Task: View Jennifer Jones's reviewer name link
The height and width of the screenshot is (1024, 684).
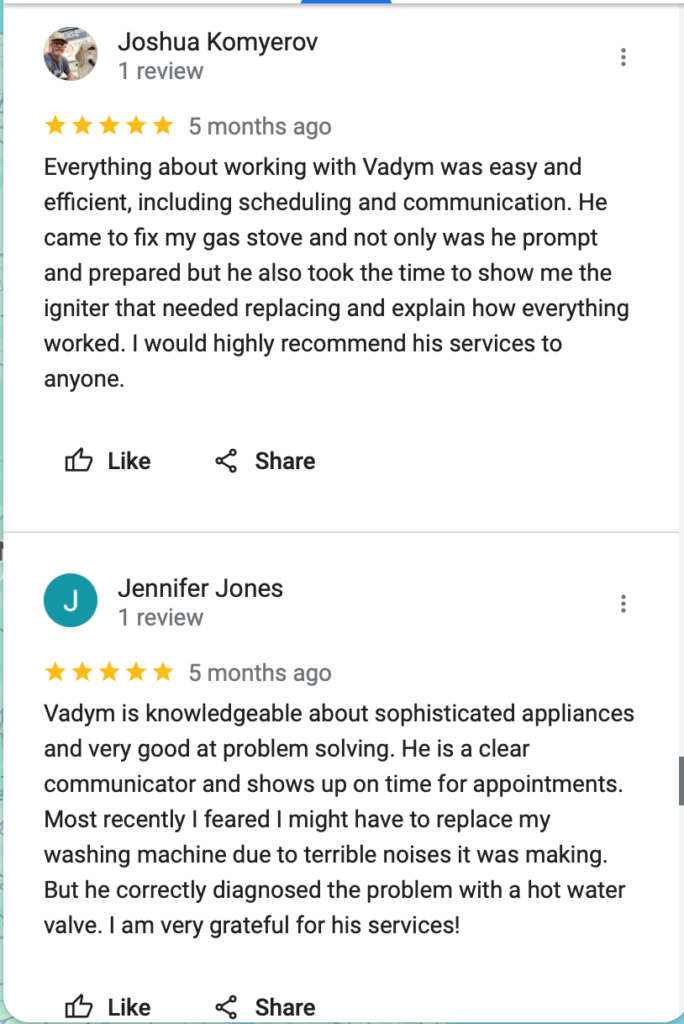Action: [x=200, y=588]
